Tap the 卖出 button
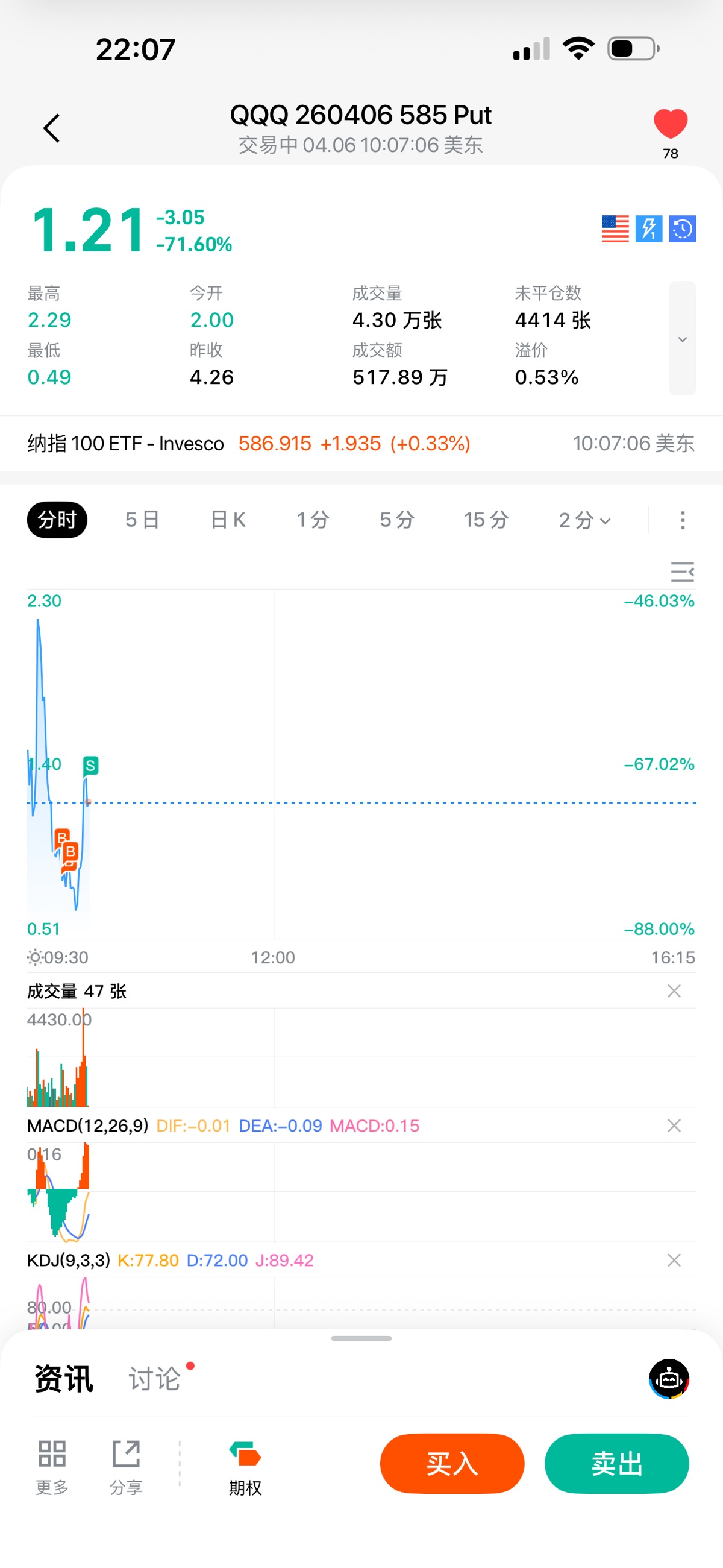The width and height of the screenshot is (723, 1568). (x=616, y=1463)
